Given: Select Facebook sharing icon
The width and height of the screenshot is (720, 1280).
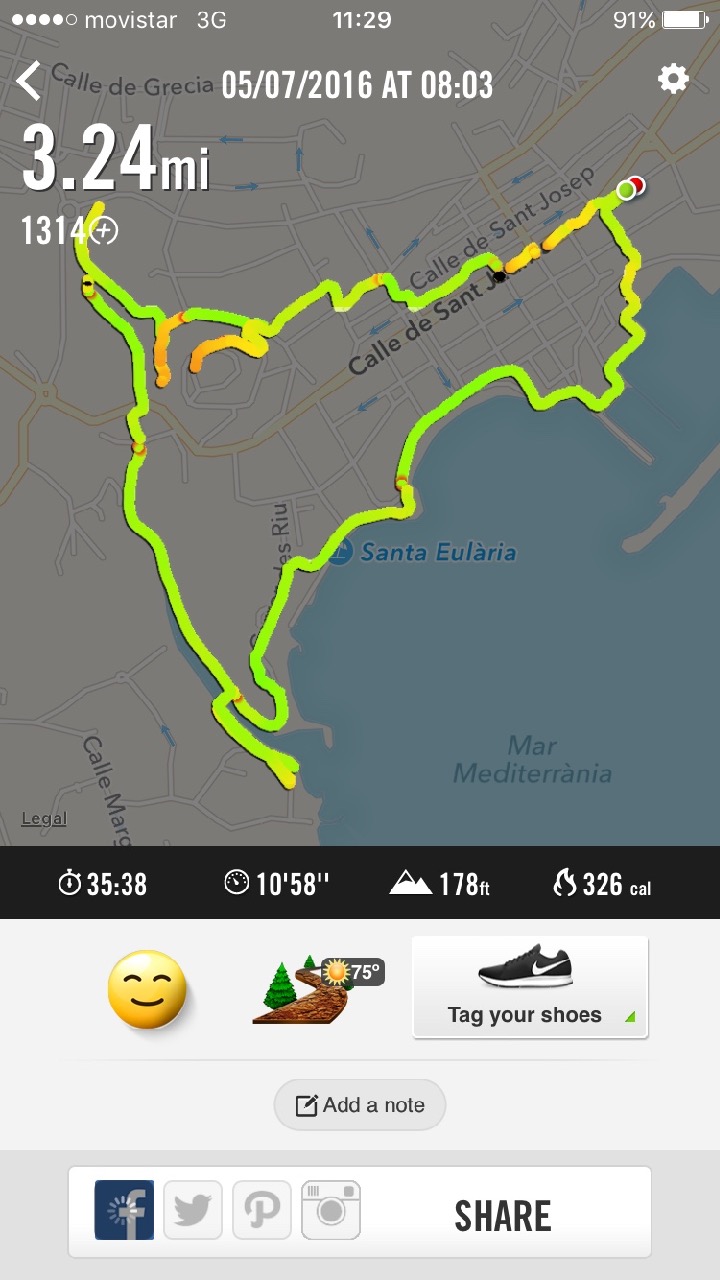Looking at the screenshot, I should (124, 1210).
